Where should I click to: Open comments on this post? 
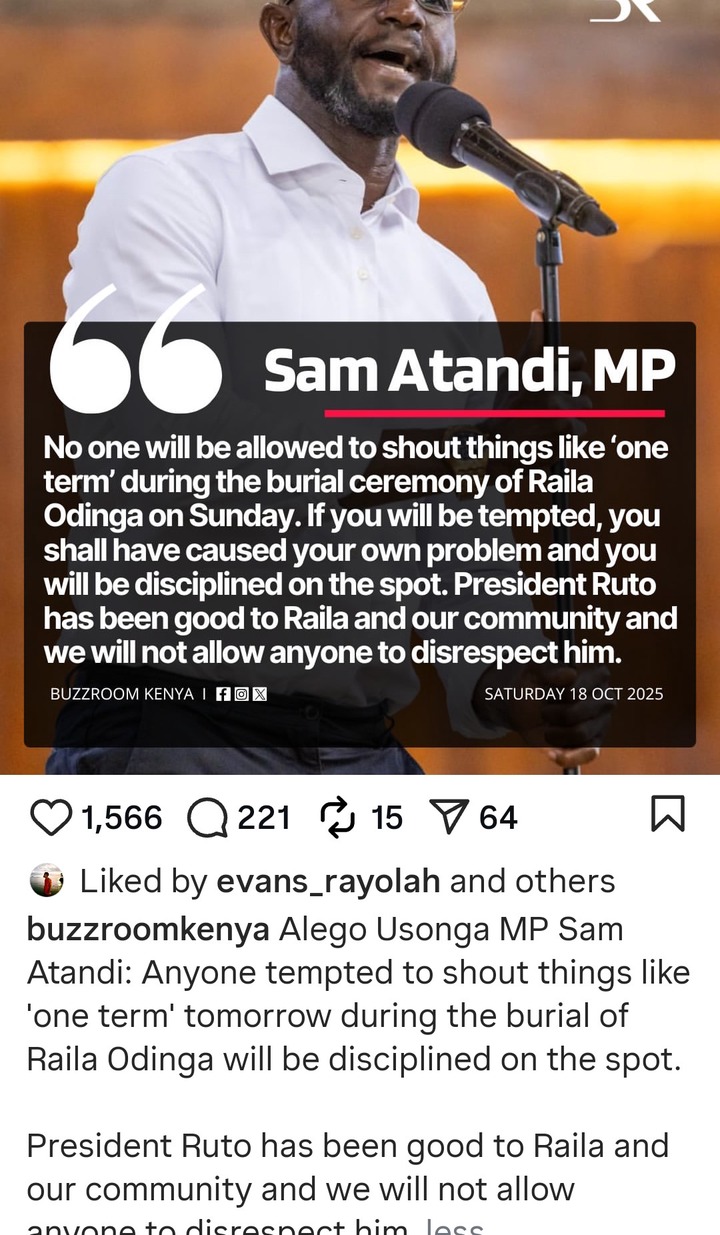208,819
